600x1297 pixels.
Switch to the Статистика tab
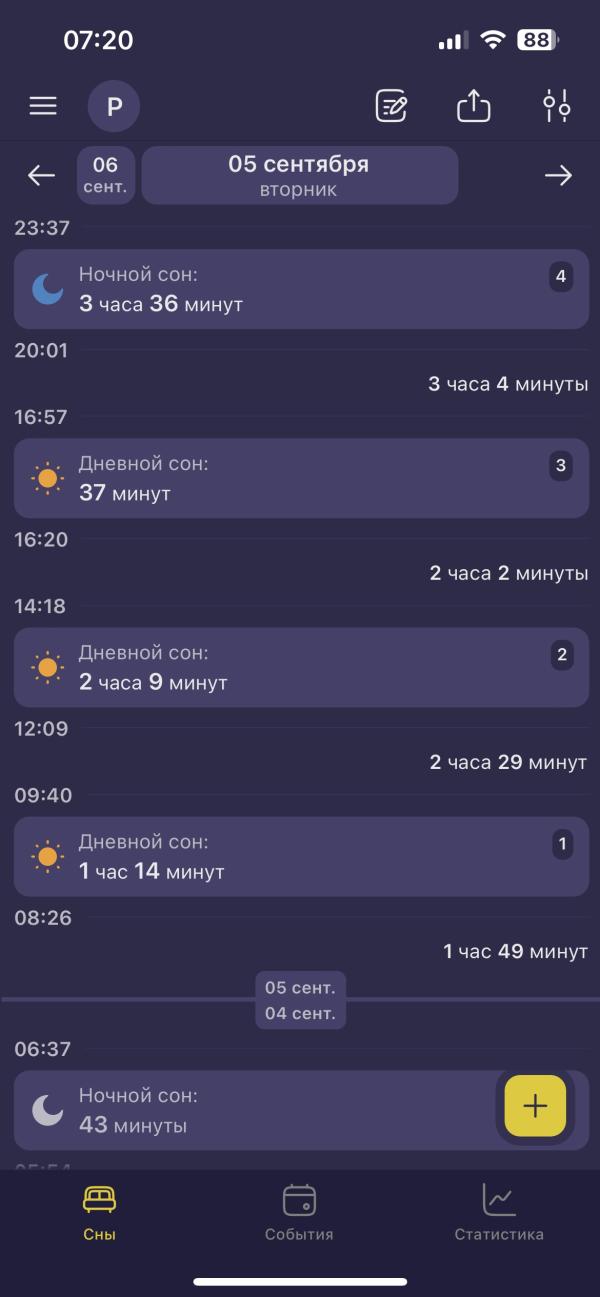pyautogui.click(x=499, y=1212)
